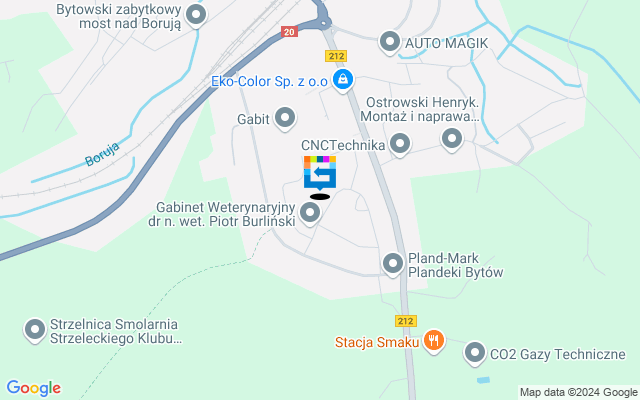Tap the colorful custom marker at the map center
This screenshot has width=640, height=400.
pos(320,173)
